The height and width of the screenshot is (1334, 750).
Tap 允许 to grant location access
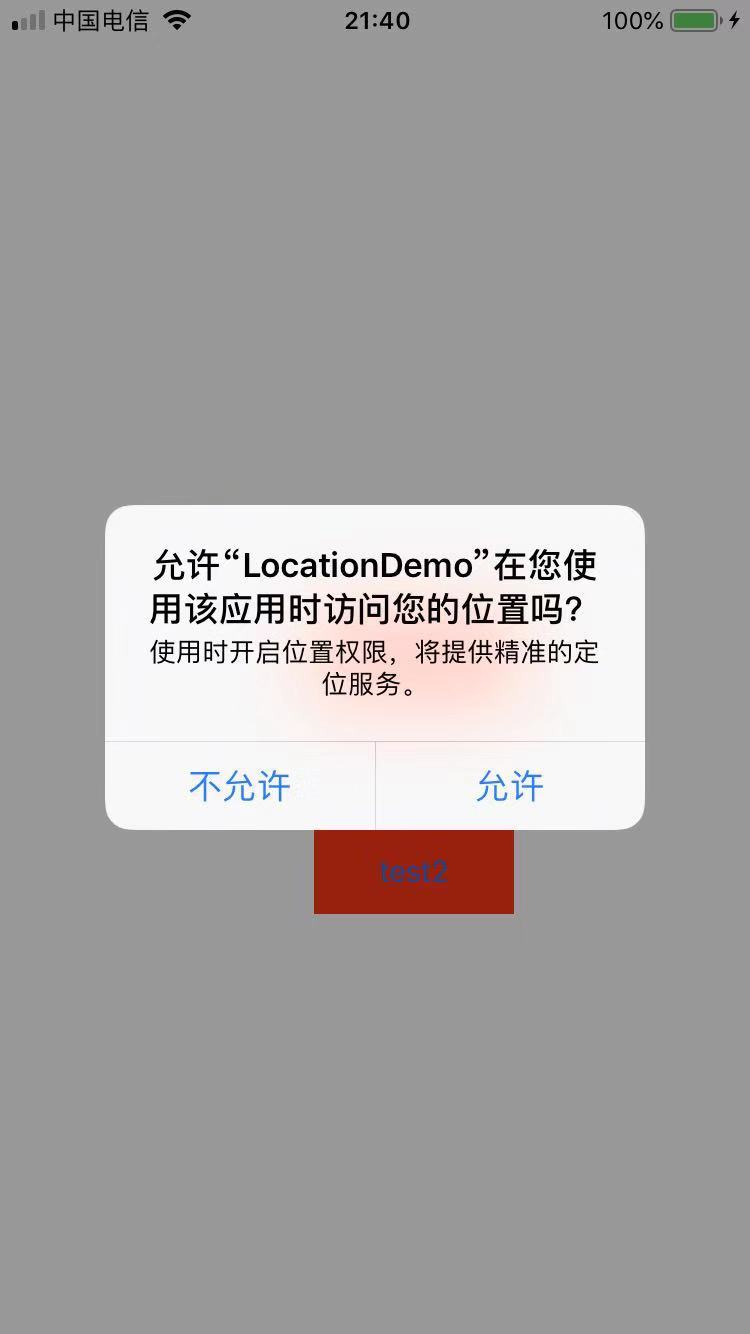click(x=510, y=786)
